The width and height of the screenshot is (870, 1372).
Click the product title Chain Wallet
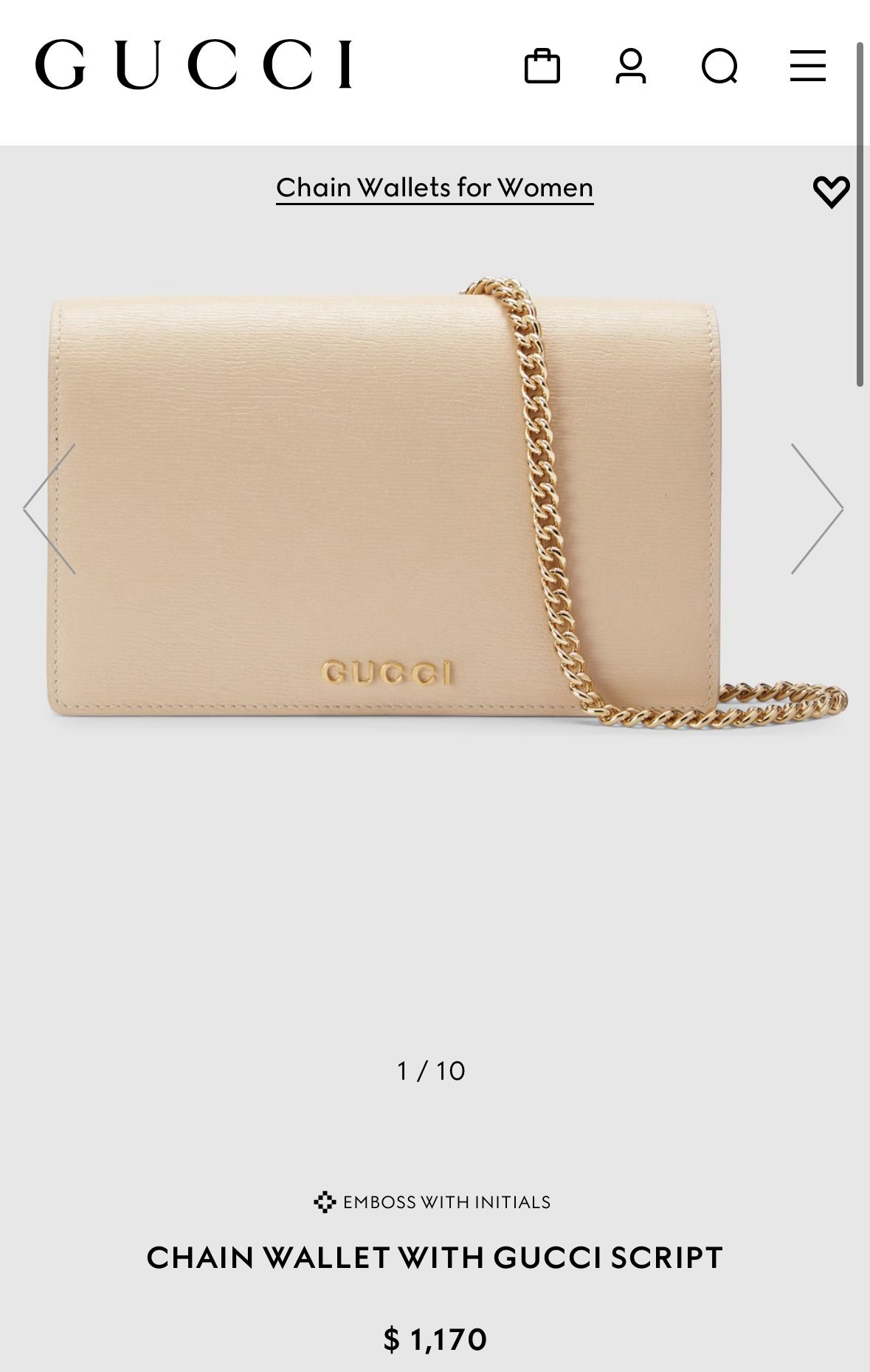coord(435,1258)
